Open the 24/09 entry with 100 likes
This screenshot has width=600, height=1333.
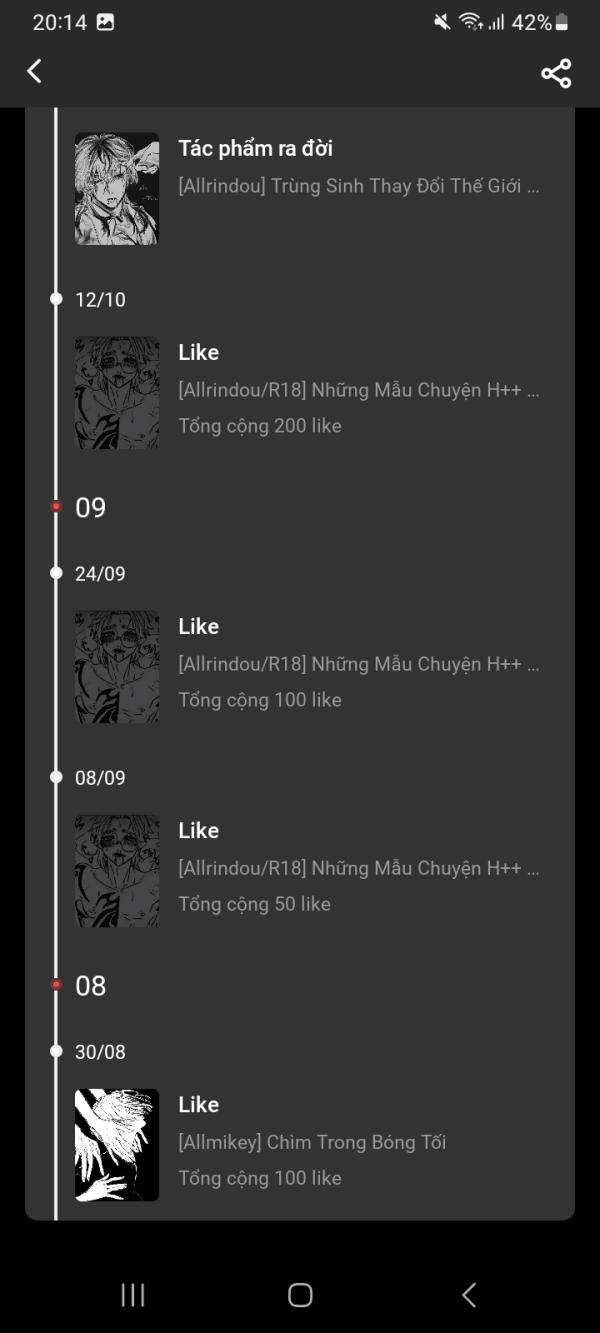[x=310, y=664]
